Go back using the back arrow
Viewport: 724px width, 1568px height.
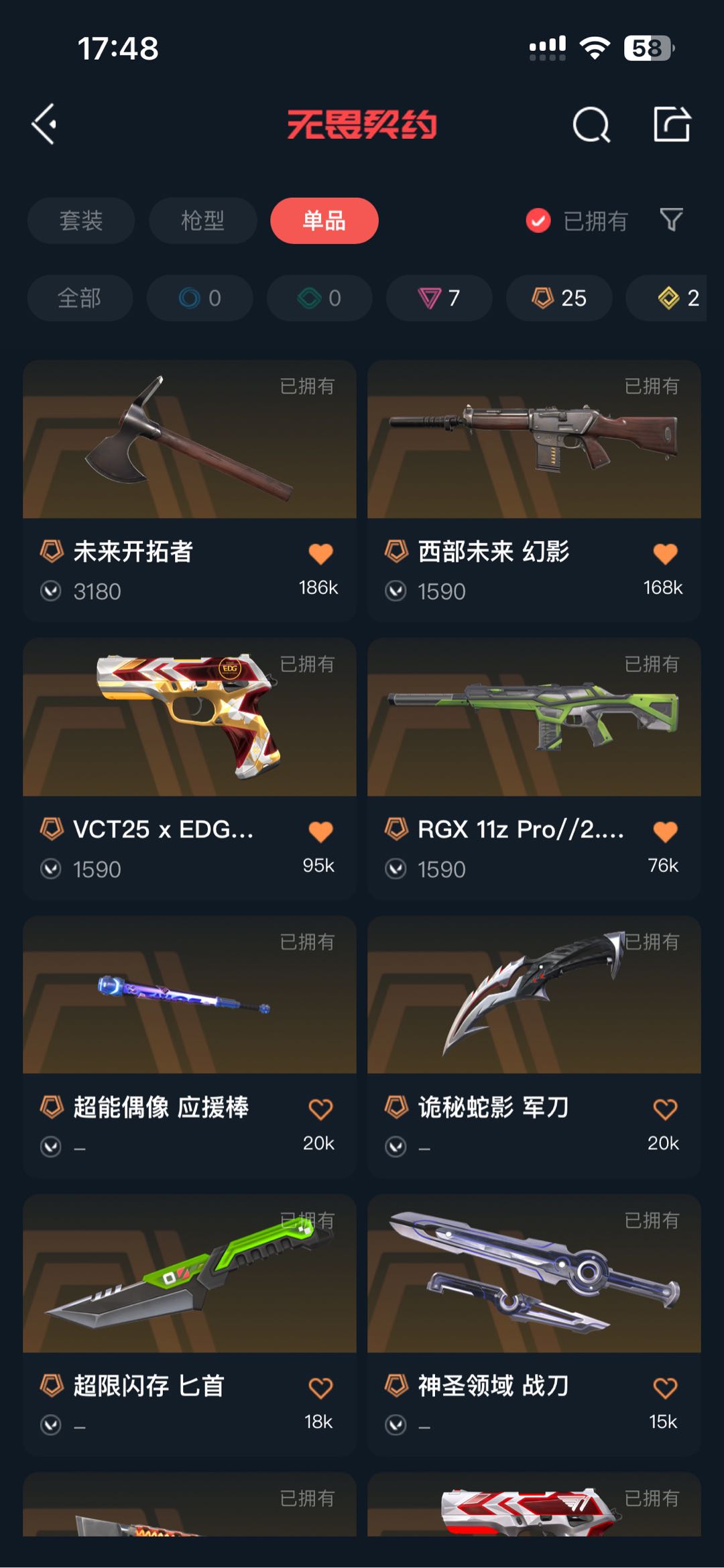(44, 125)
